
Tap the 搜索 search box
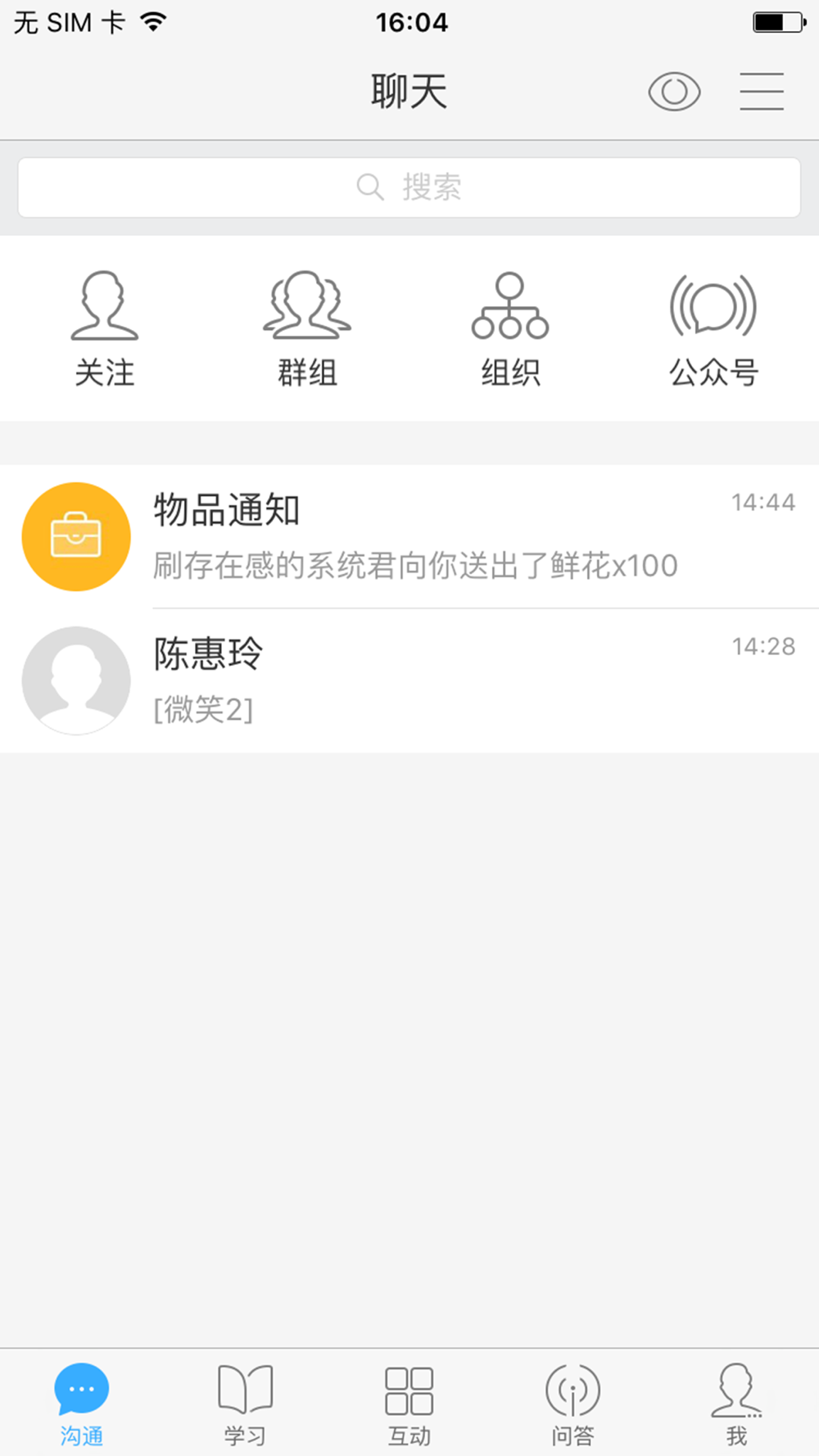(x=409, y=188)
